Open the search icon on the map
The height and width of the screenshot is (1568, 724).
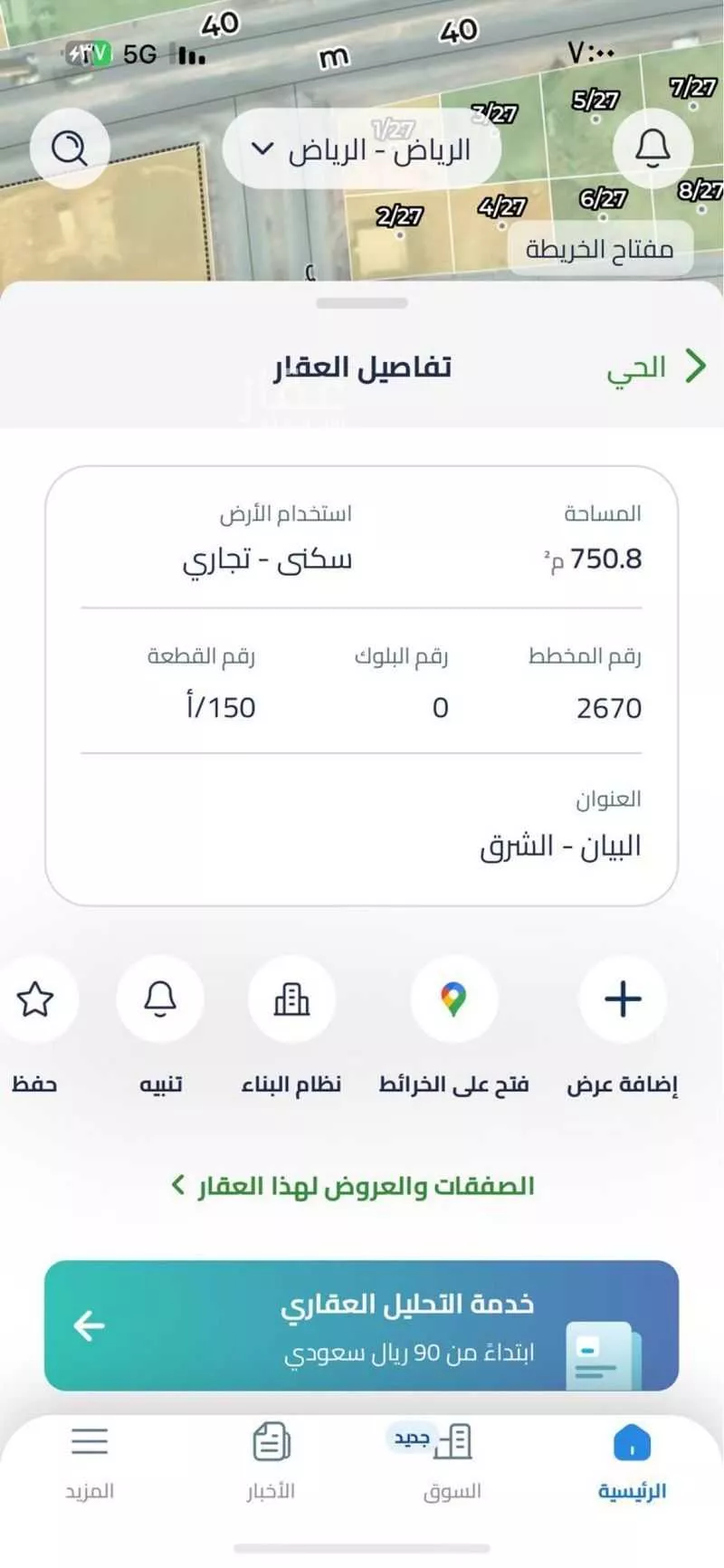pyautogui.click(x=71, y=148)
